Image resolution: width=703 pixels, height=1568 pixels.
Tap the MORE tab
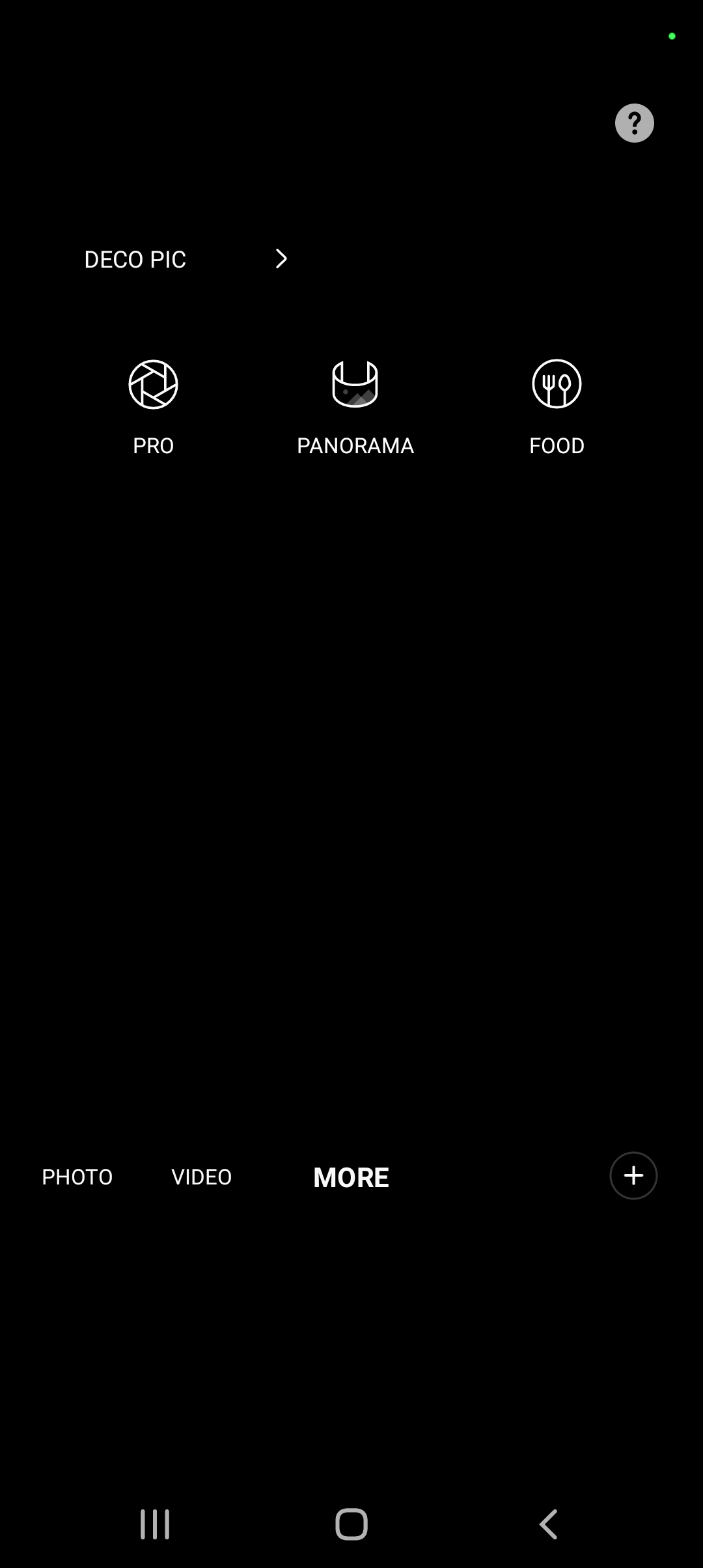(x=351, y=1177)
